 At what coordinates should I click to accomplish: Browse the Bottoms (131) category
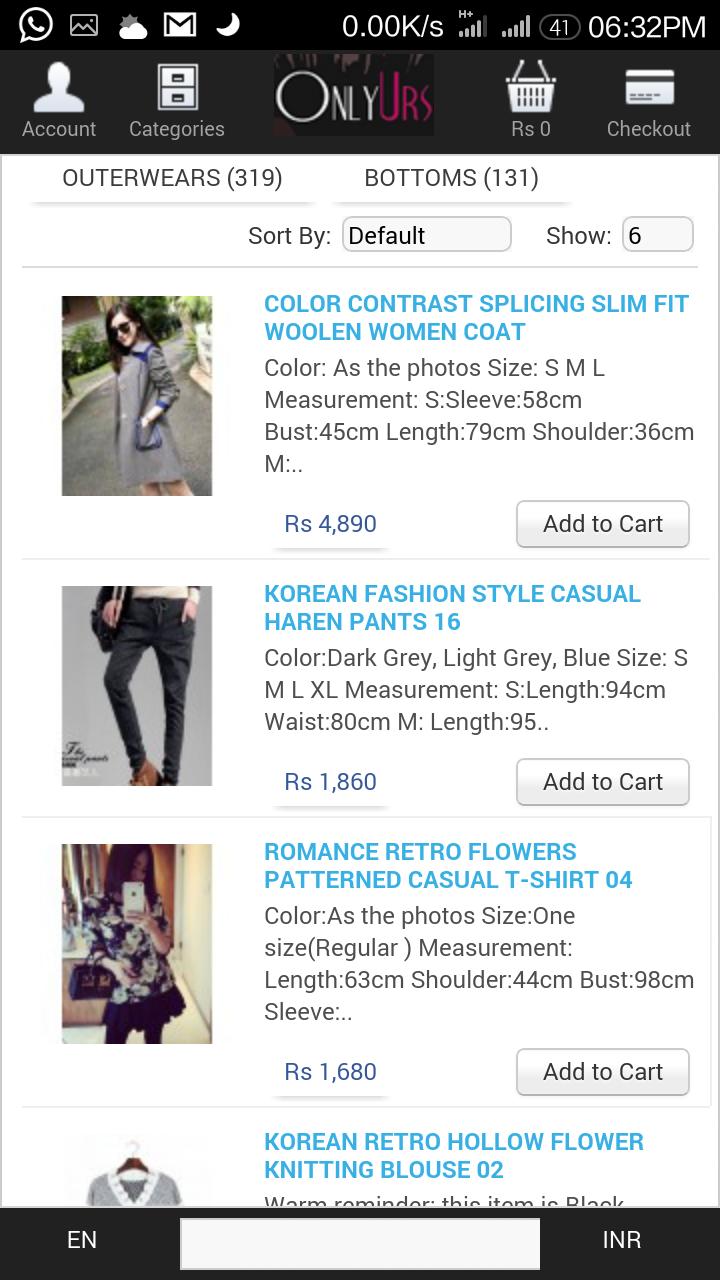tap(451, 178)
